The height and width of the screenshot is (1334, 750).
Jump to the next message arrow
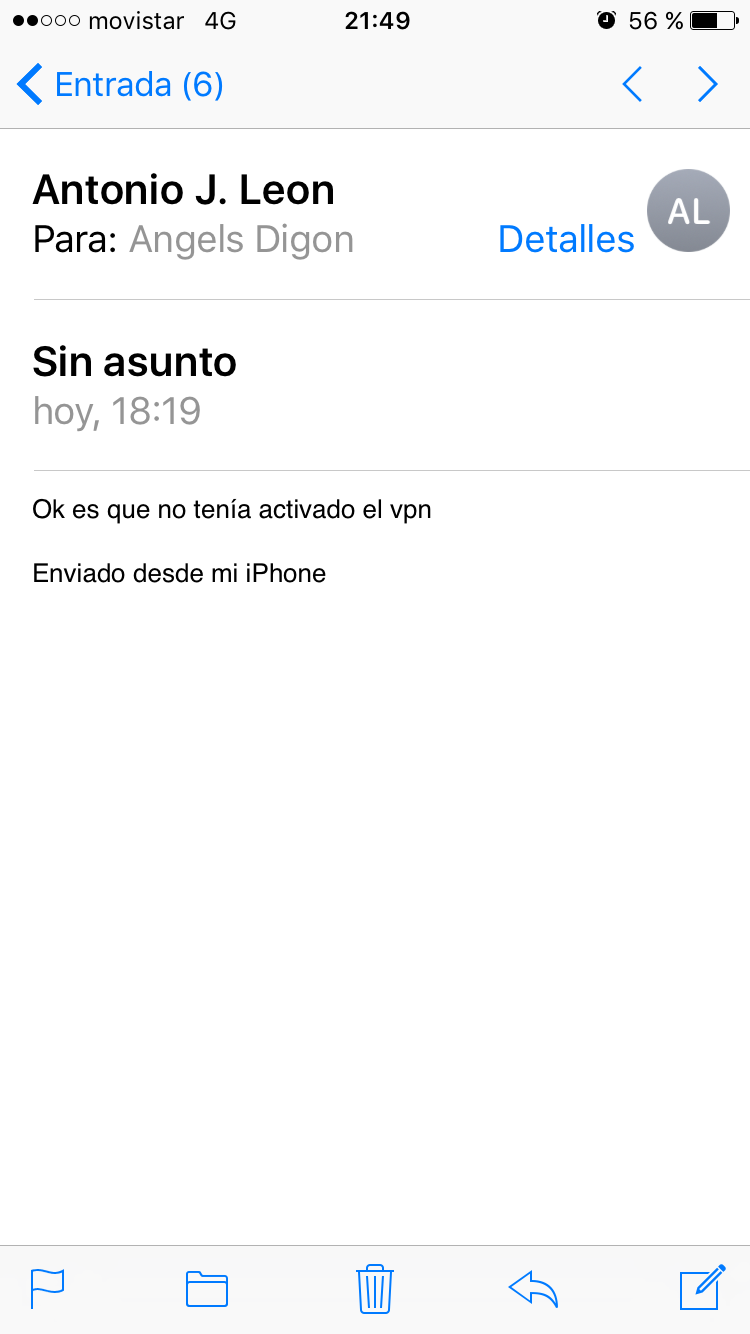pyautogui.click(x=708, y=85)
